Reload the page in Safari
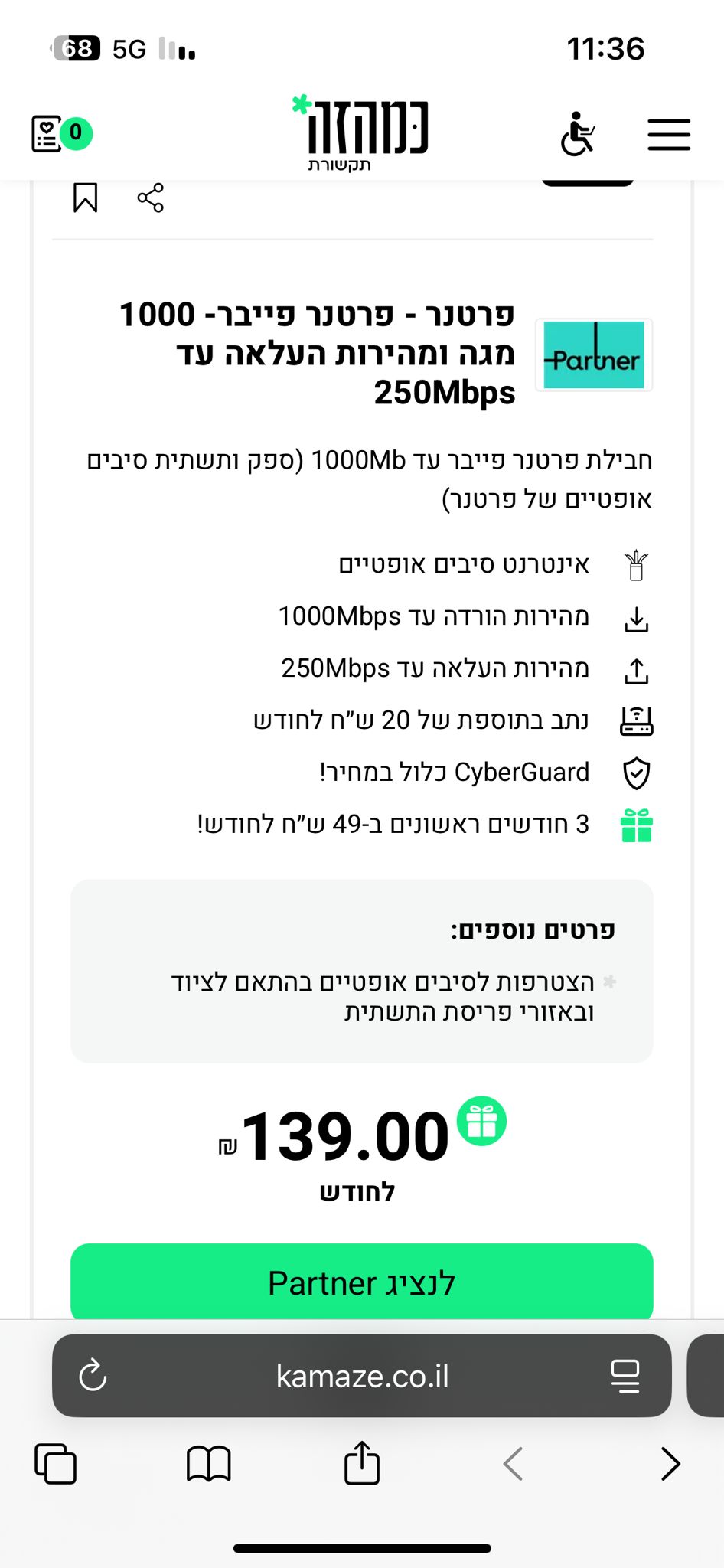 (93, 1376)
